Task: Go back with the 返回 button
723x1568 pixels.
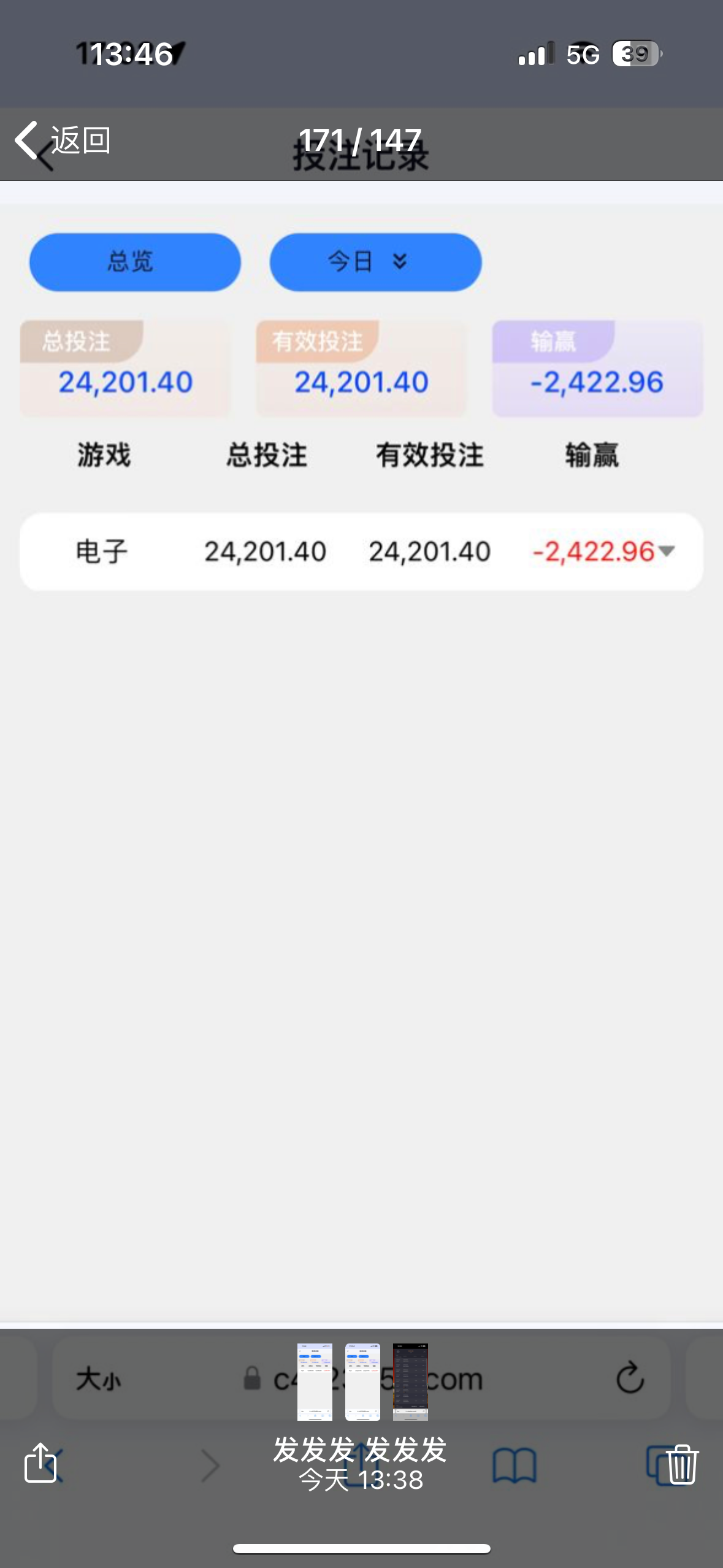Action: 63,140
